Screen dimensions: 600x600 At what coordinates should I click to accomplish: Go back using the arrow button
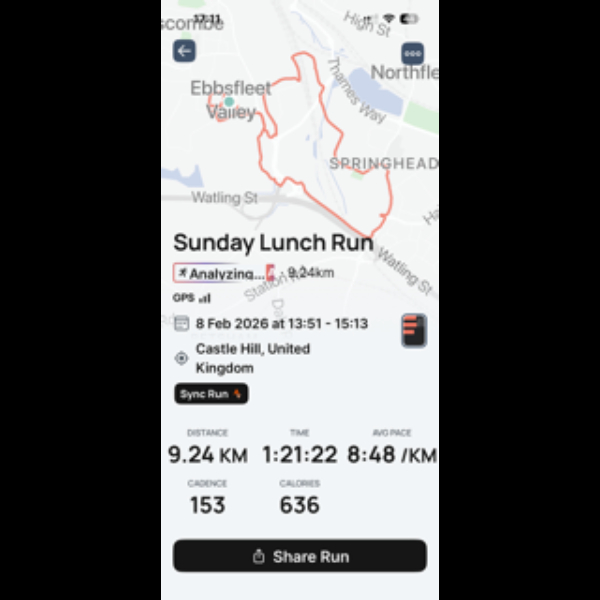[184, 51]
